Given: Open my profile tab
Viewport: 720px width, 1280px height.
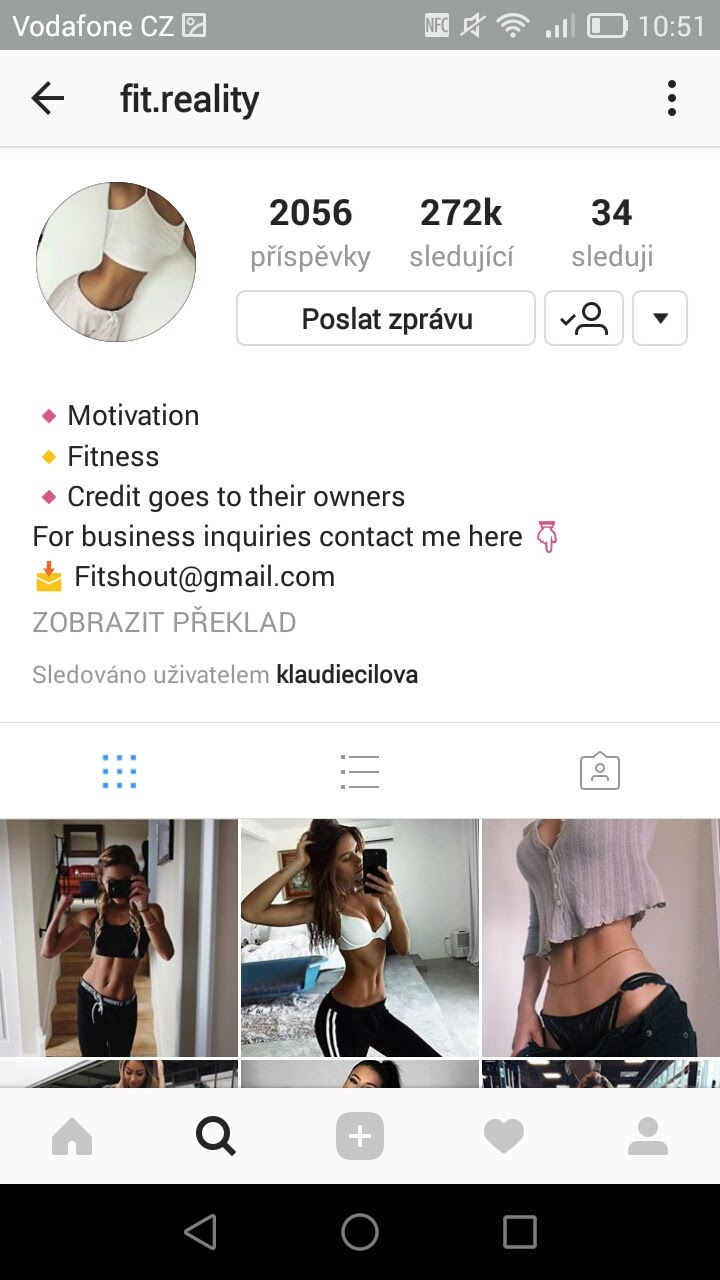Looking at the screenshot, I should click(648, 1137).
